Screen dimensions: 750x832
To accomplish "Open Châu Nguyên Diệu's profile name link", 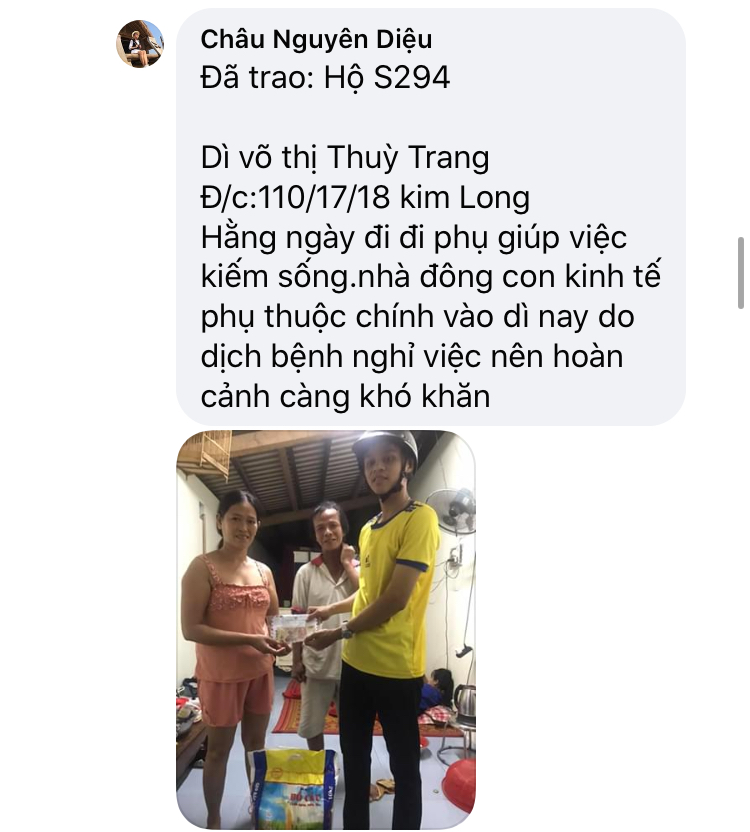I will tap(316, 40).
